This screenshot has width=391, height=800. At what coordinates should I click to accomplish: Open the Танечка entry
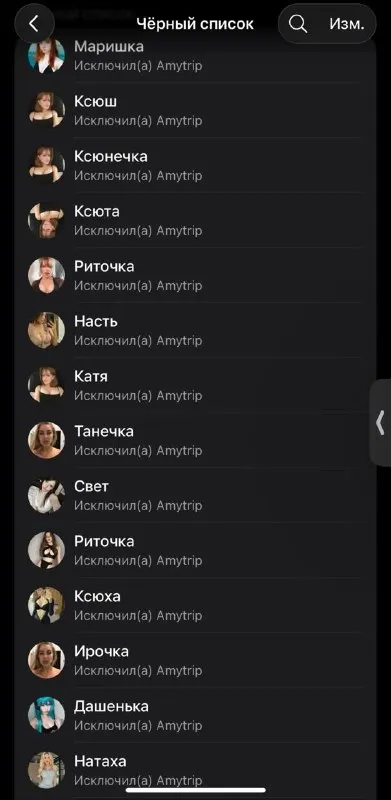[196, 440]
